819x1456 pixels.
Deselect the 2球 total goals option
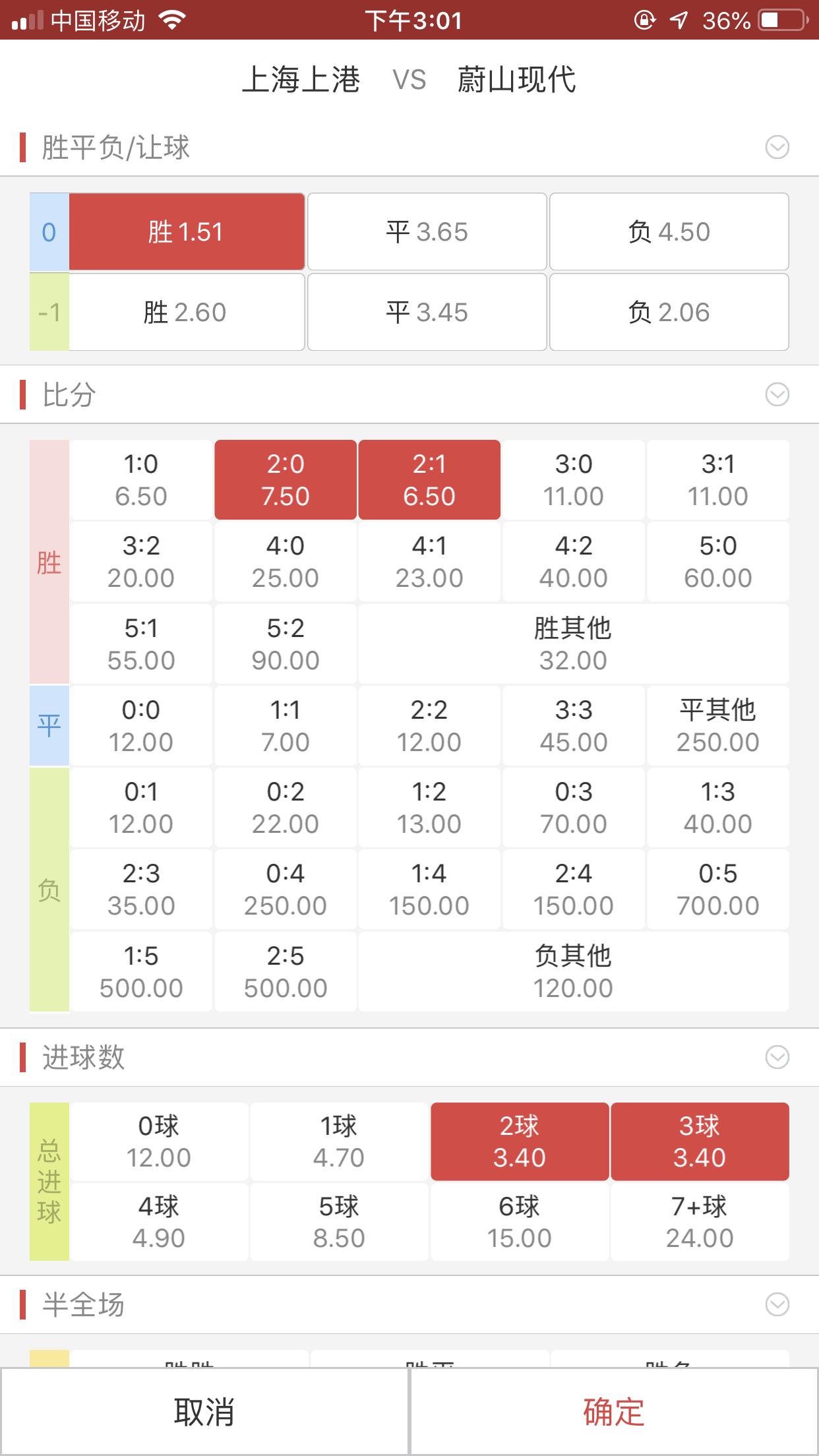coord(520,1141)
